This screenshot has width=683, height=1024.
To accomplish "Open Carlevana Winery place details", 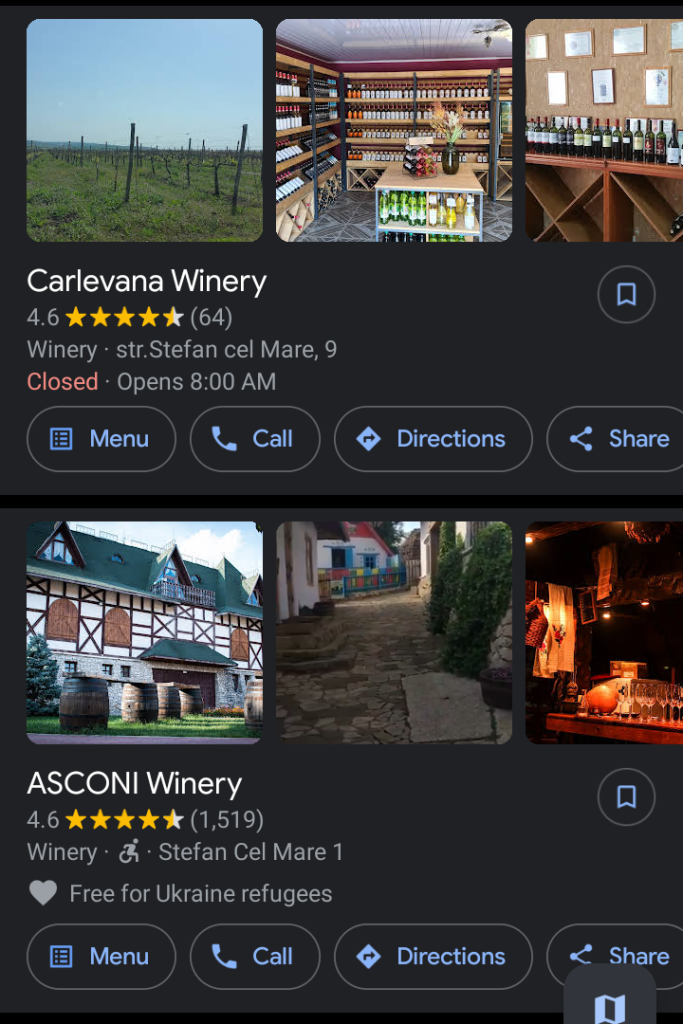I will [147, 282].
